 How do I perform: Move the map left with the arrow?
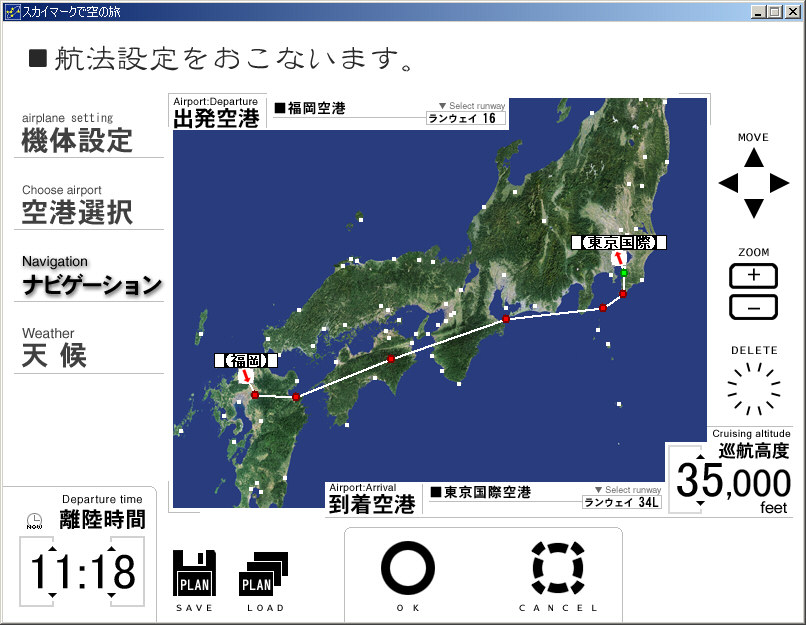pos(729,183)
